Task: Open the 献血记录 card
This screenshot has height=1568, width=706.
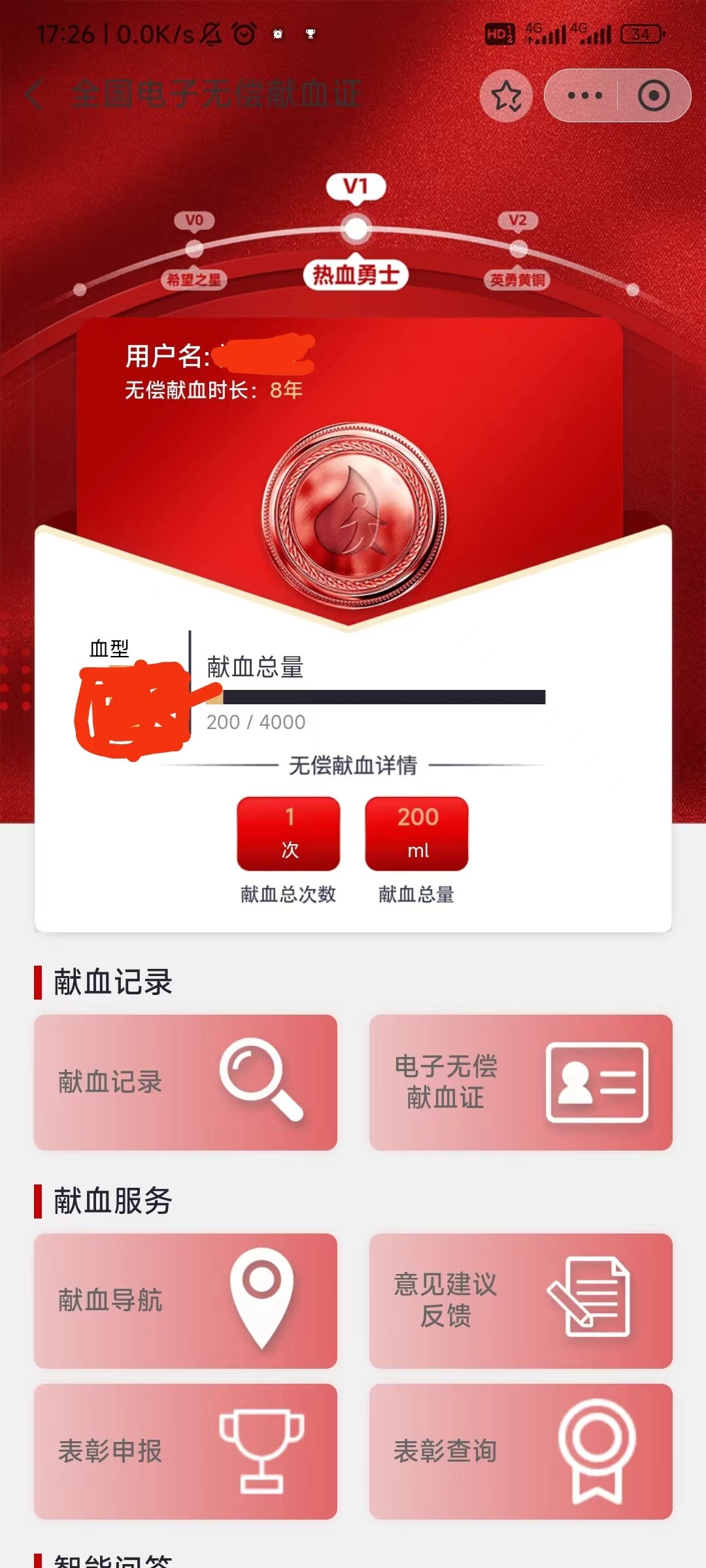Action: [x=186, y=1082]
